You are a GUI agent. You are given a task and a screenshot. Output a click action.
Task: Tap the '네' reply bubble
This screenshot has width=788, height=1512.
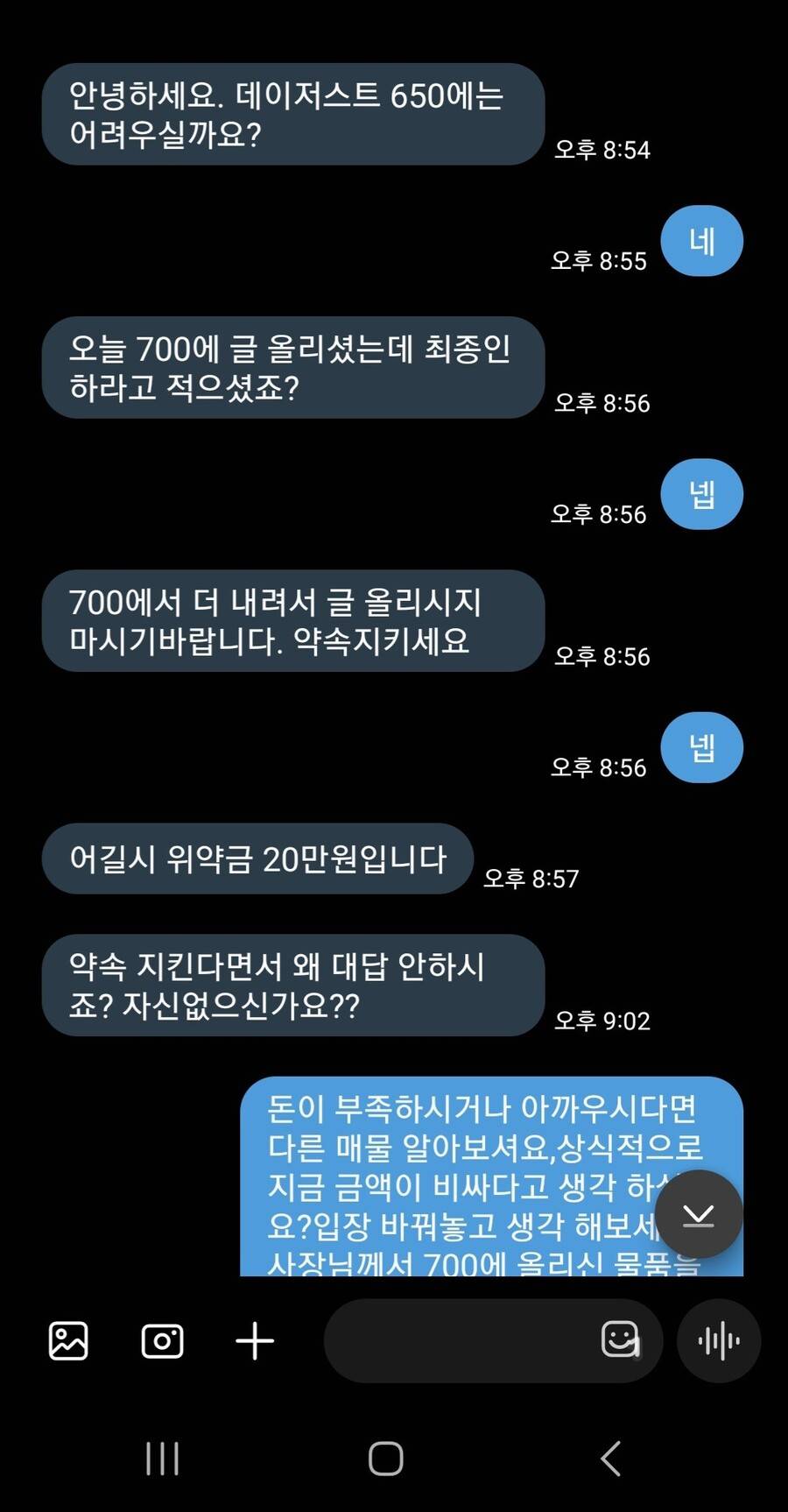[701, 240]
